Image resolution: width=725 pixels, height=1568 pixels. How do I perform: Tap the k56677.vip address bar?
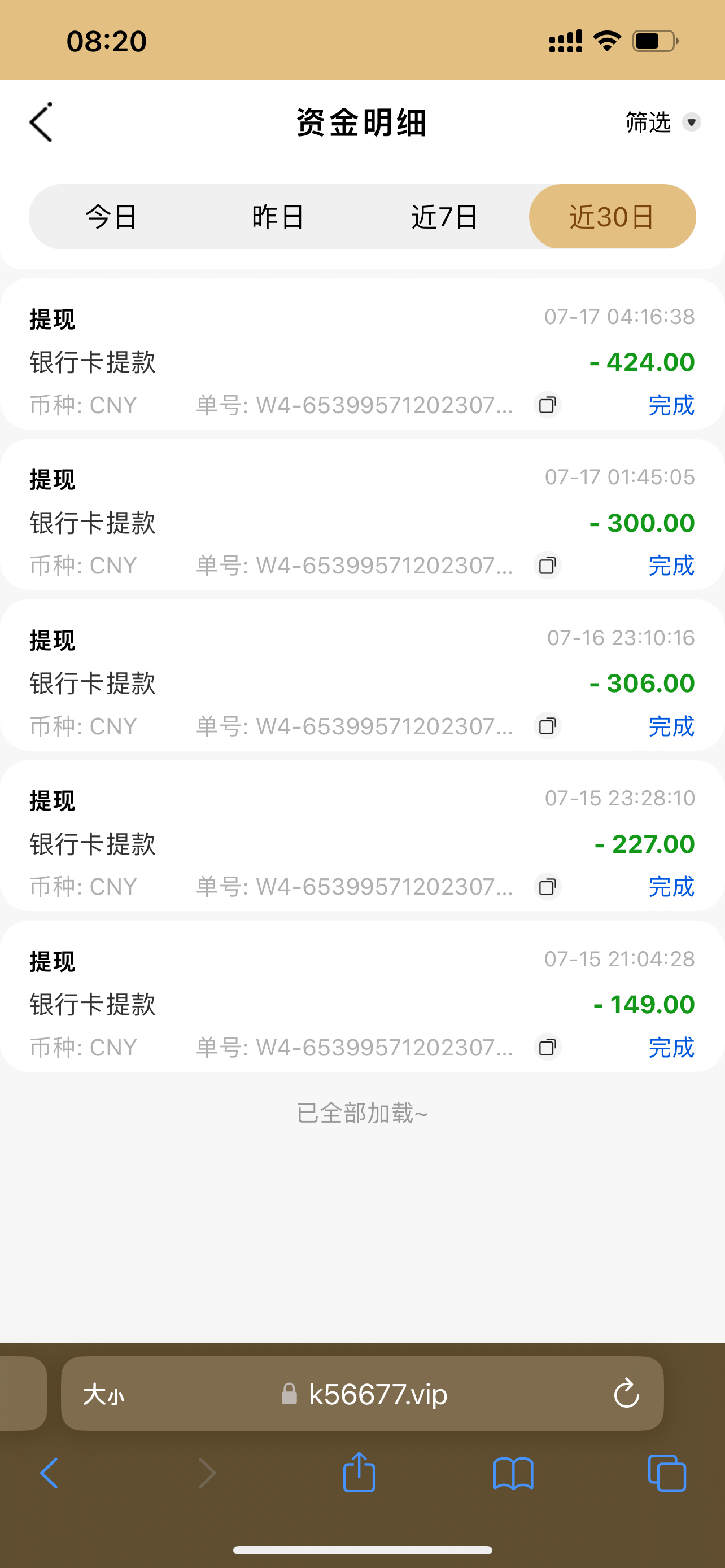click(x=377, y=1394)
